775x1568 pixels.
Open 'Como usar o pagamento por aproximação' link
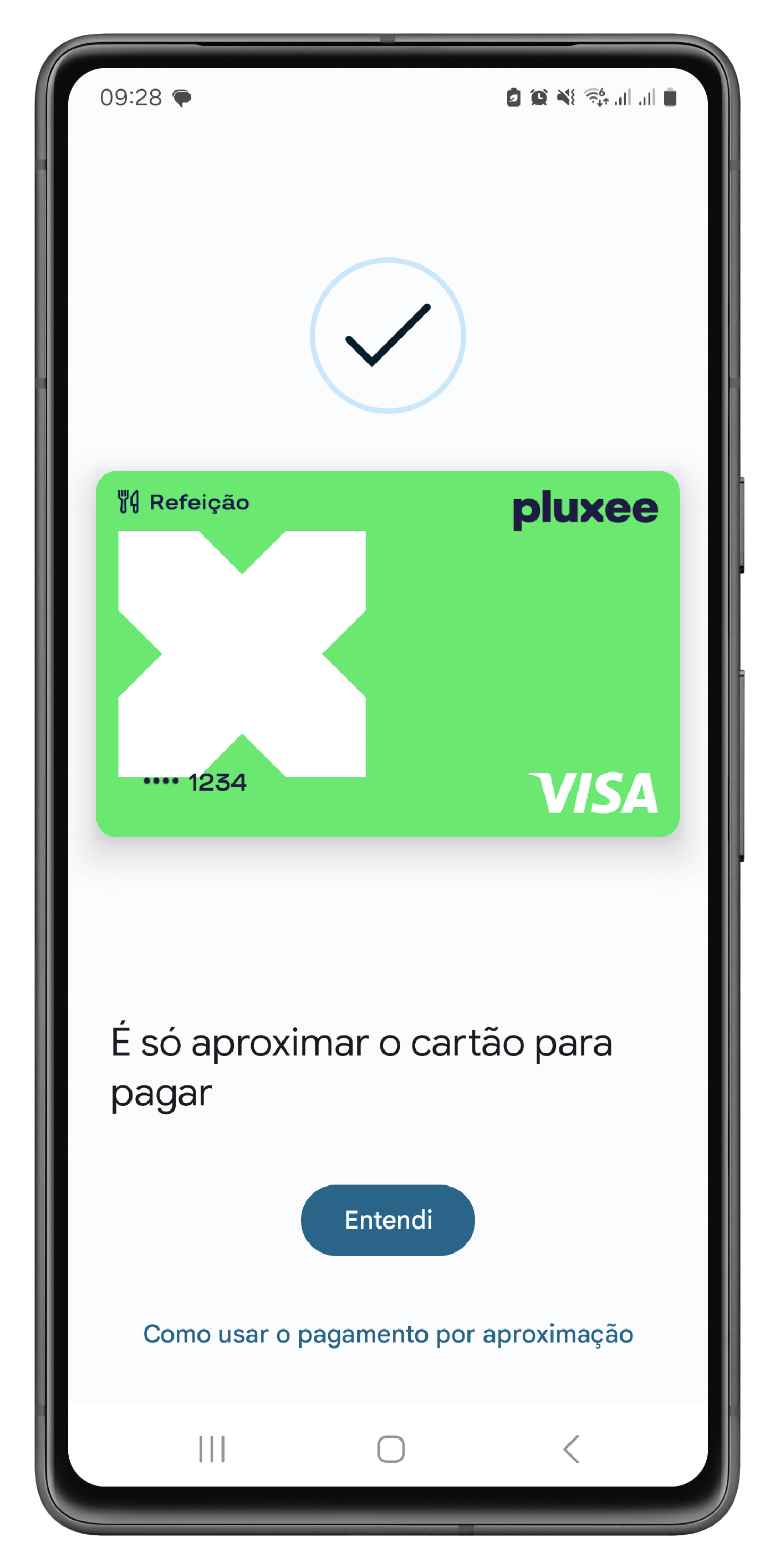tap(388, 1333)
